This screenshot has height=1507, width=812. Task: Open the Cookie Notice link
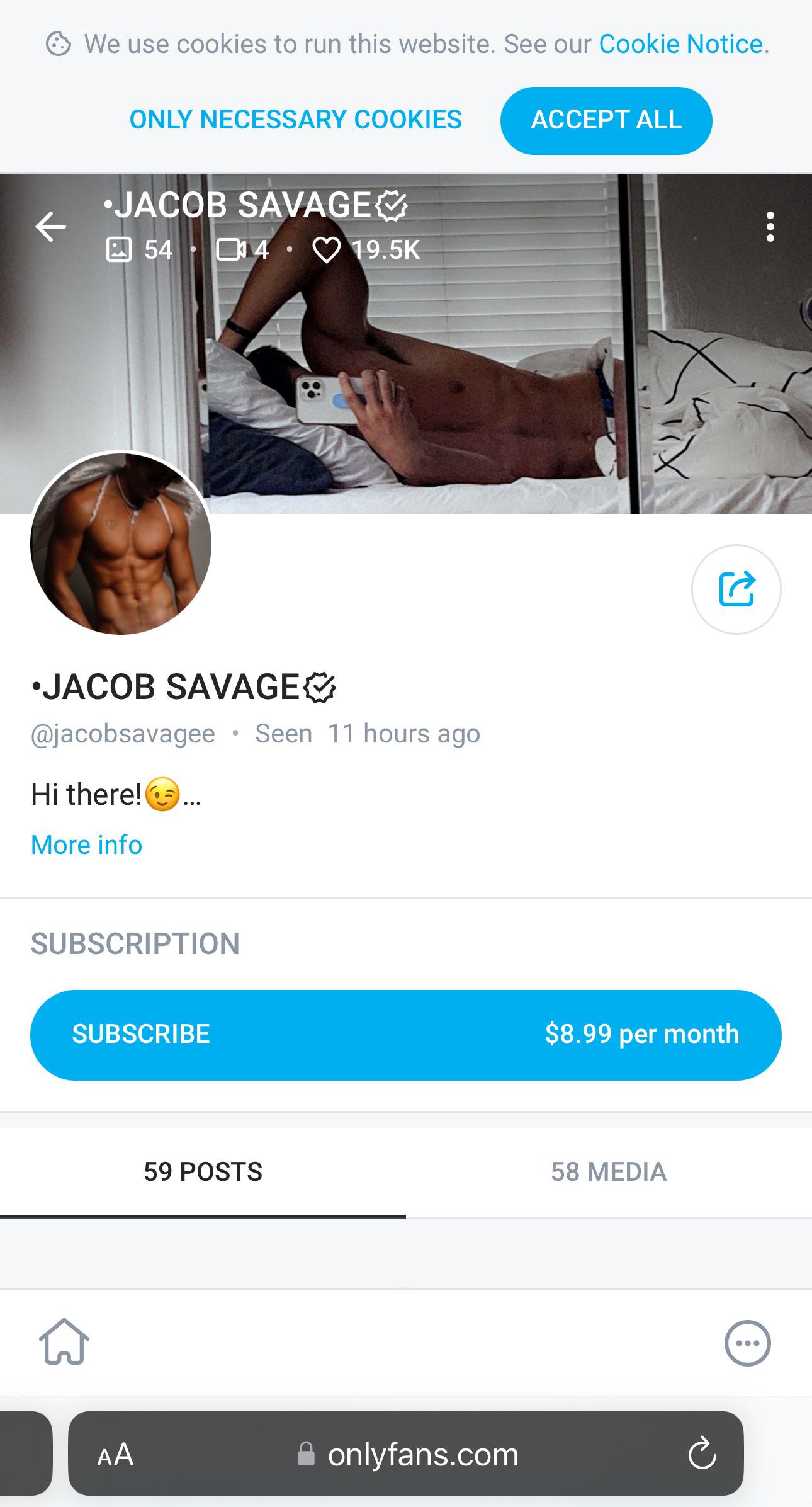pos(680,44)
